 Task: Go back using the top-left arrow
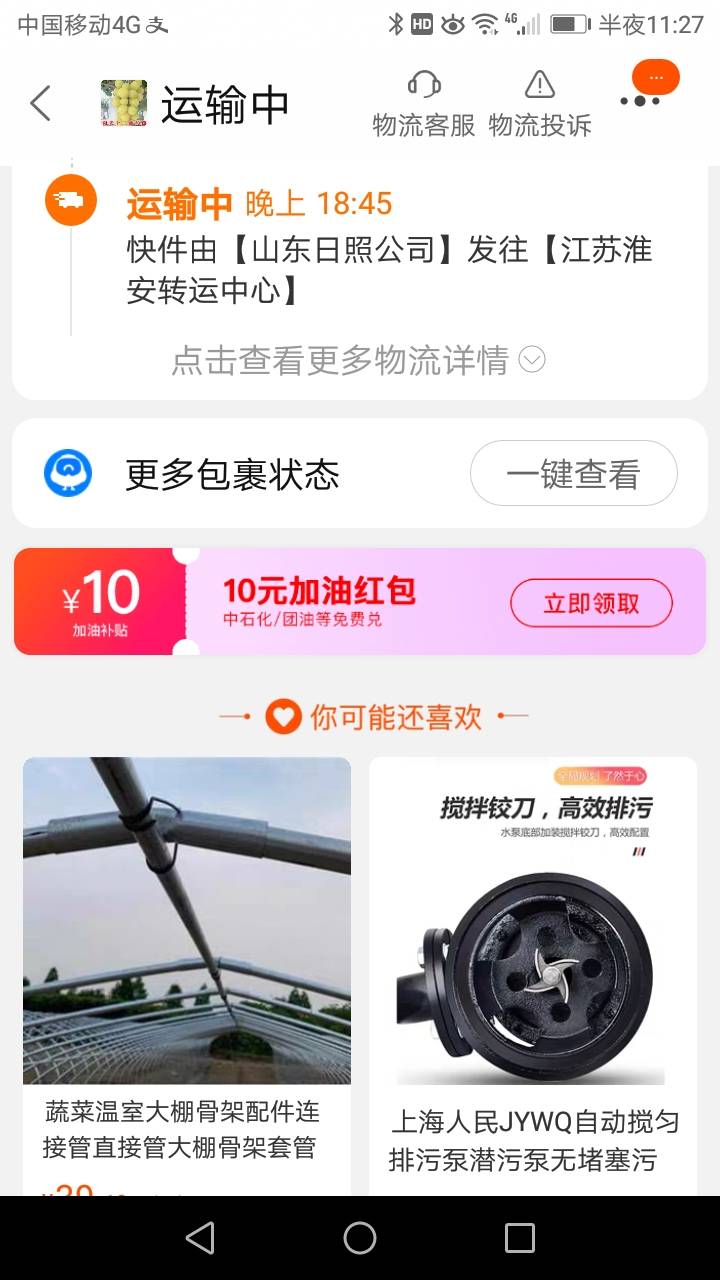pos(40,104)
